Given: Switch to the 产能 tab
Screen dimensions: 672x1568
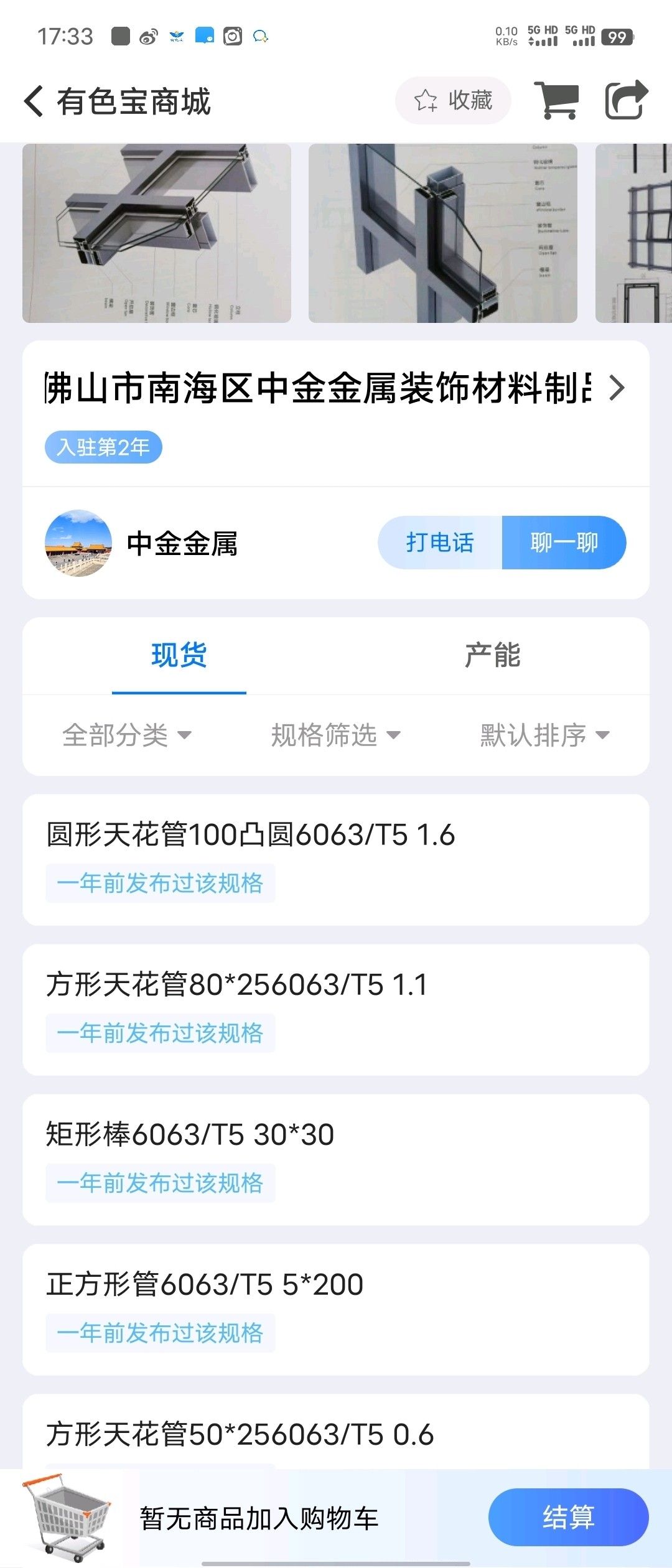Looking at the screenshot, I should pos(492,656).
